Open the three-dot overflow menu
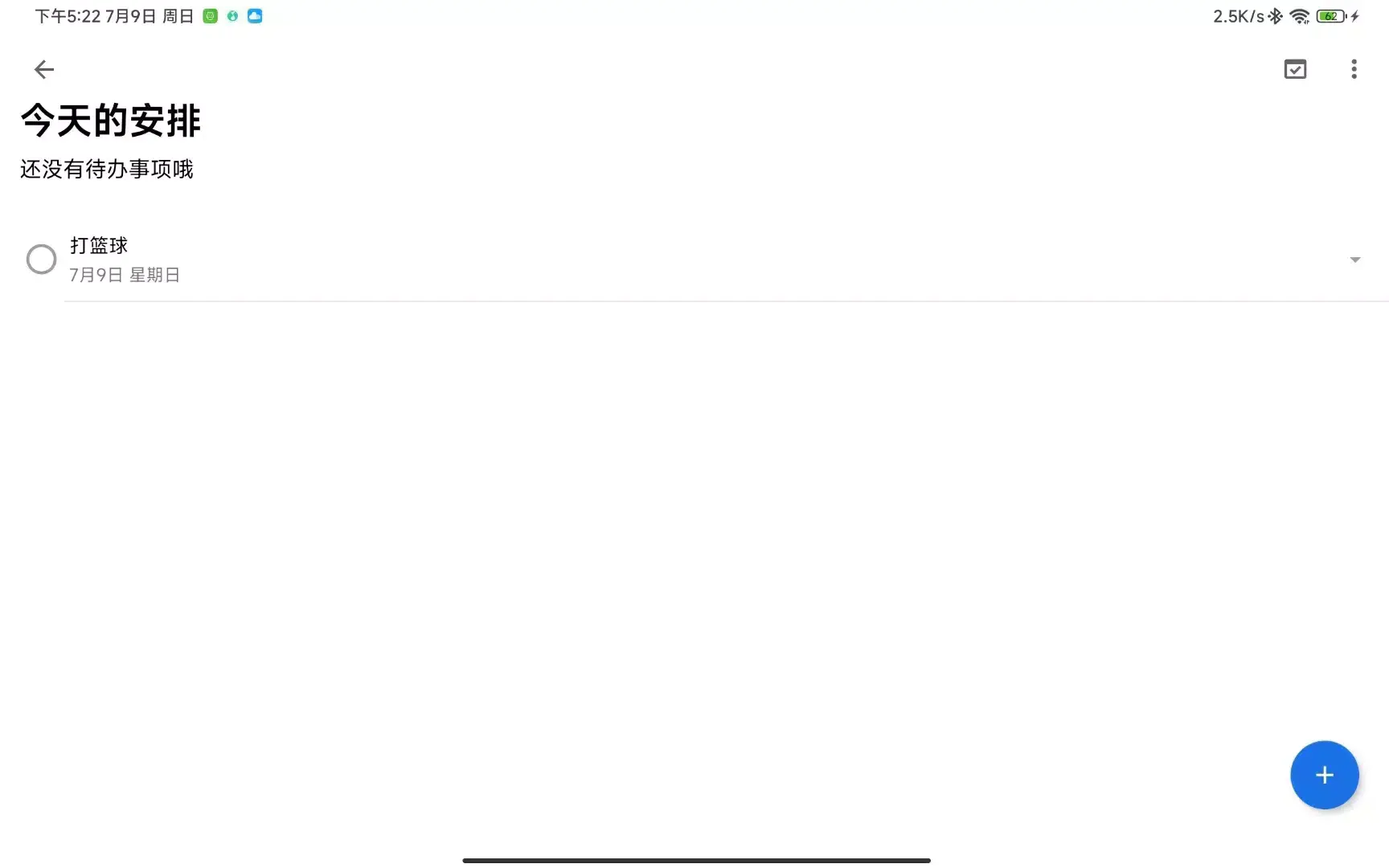 coord(1354,69)
